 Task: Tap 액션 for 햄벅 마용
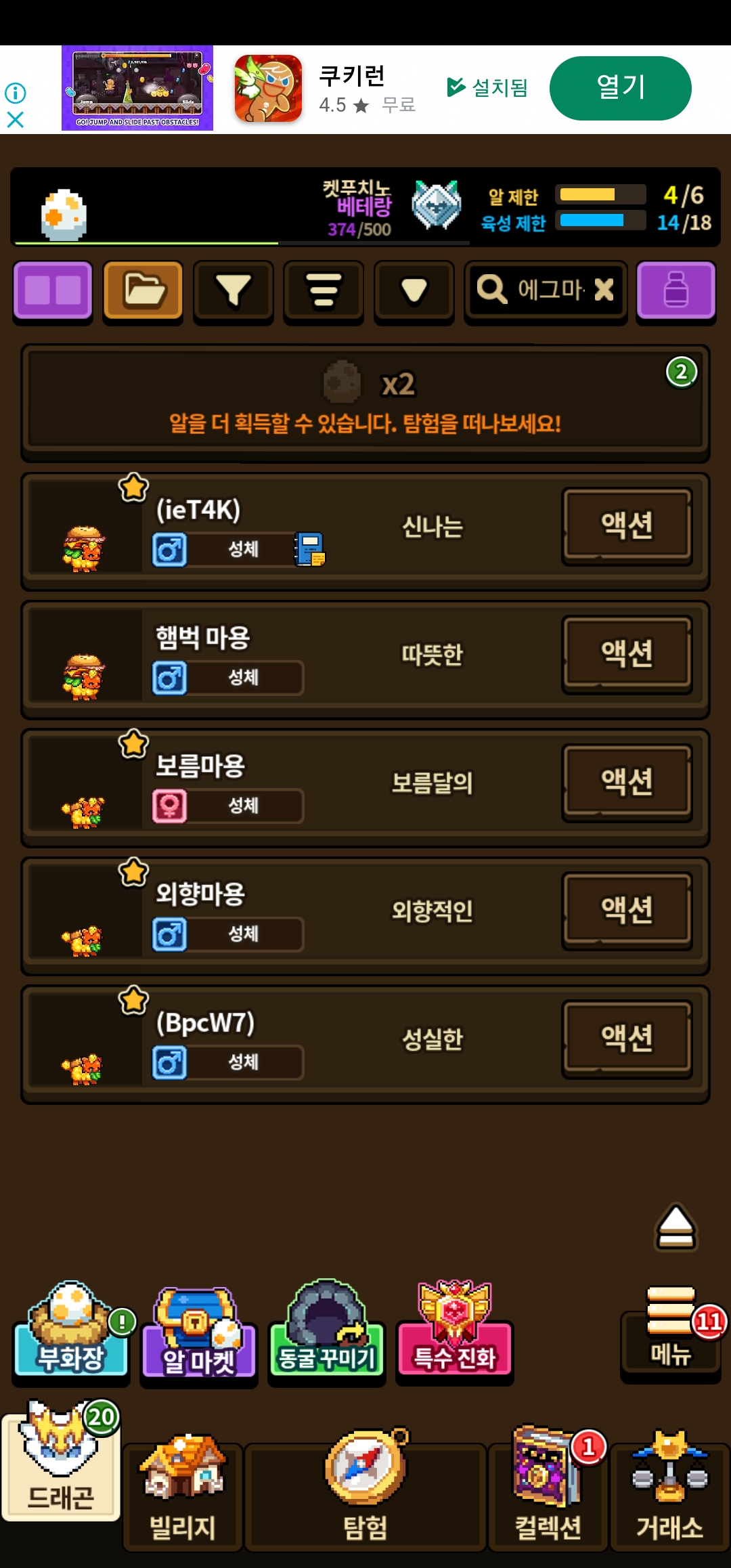627,654
